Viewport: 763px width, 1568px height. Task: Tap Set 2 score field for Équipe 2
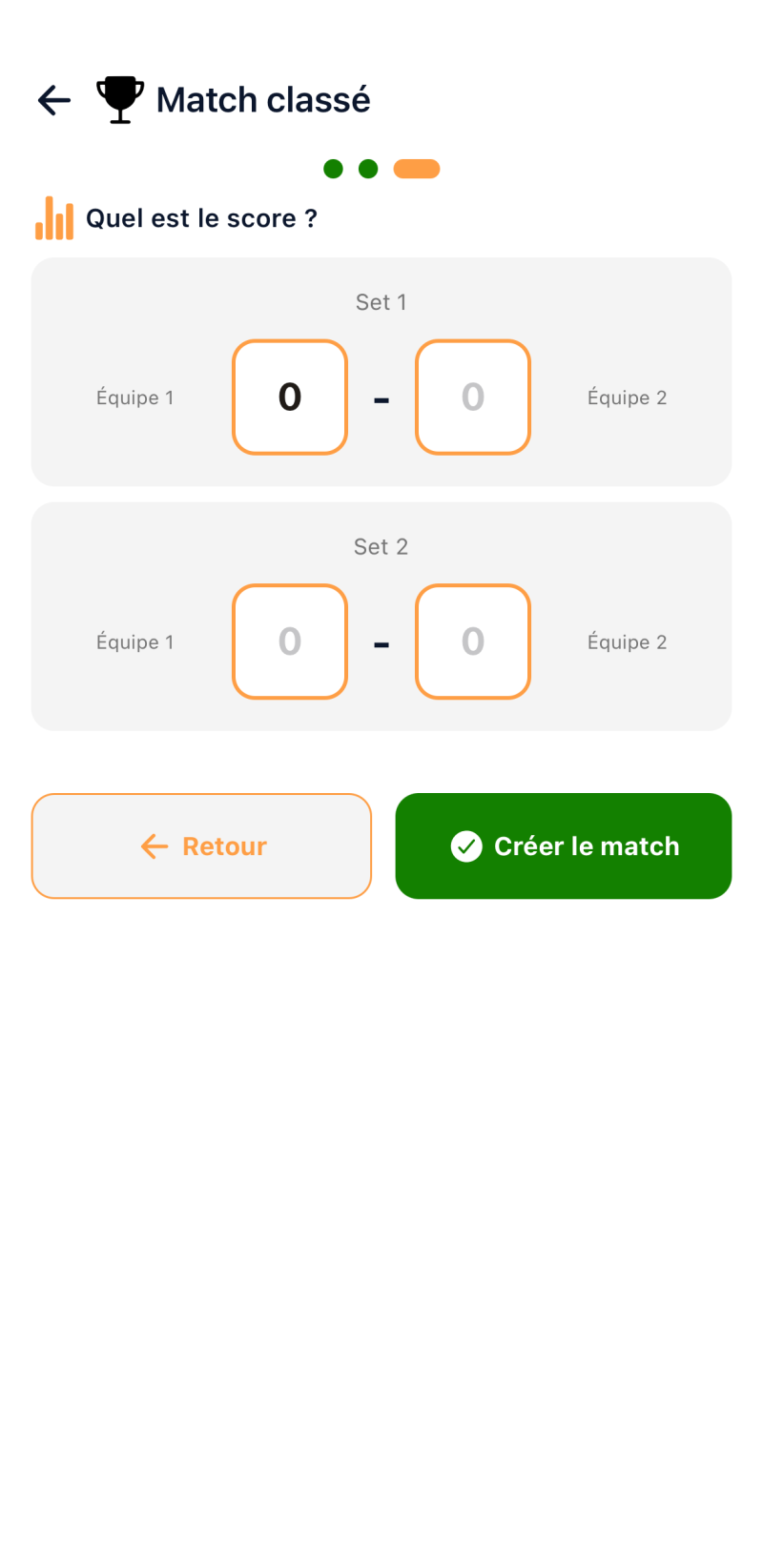[x=473, y=641]
